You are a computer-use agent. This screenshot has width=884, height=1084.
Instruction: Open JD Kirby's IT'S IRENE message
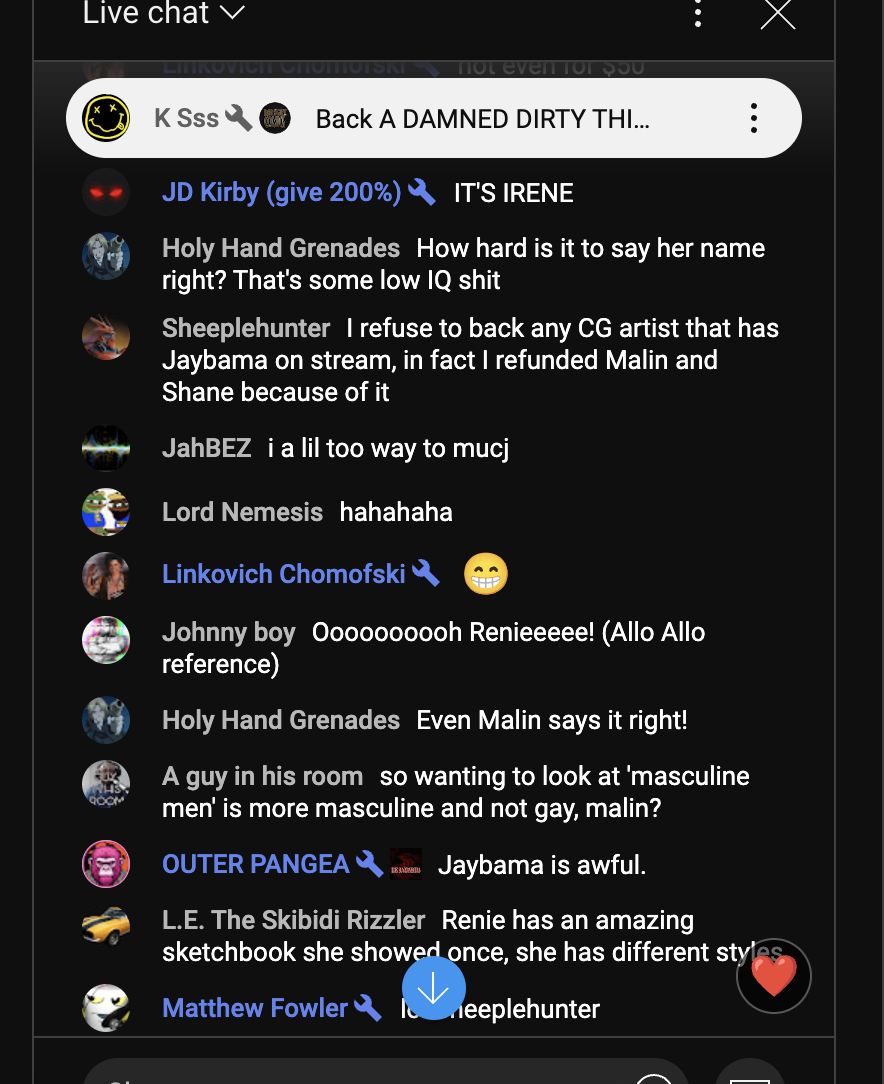click(433, 192)
